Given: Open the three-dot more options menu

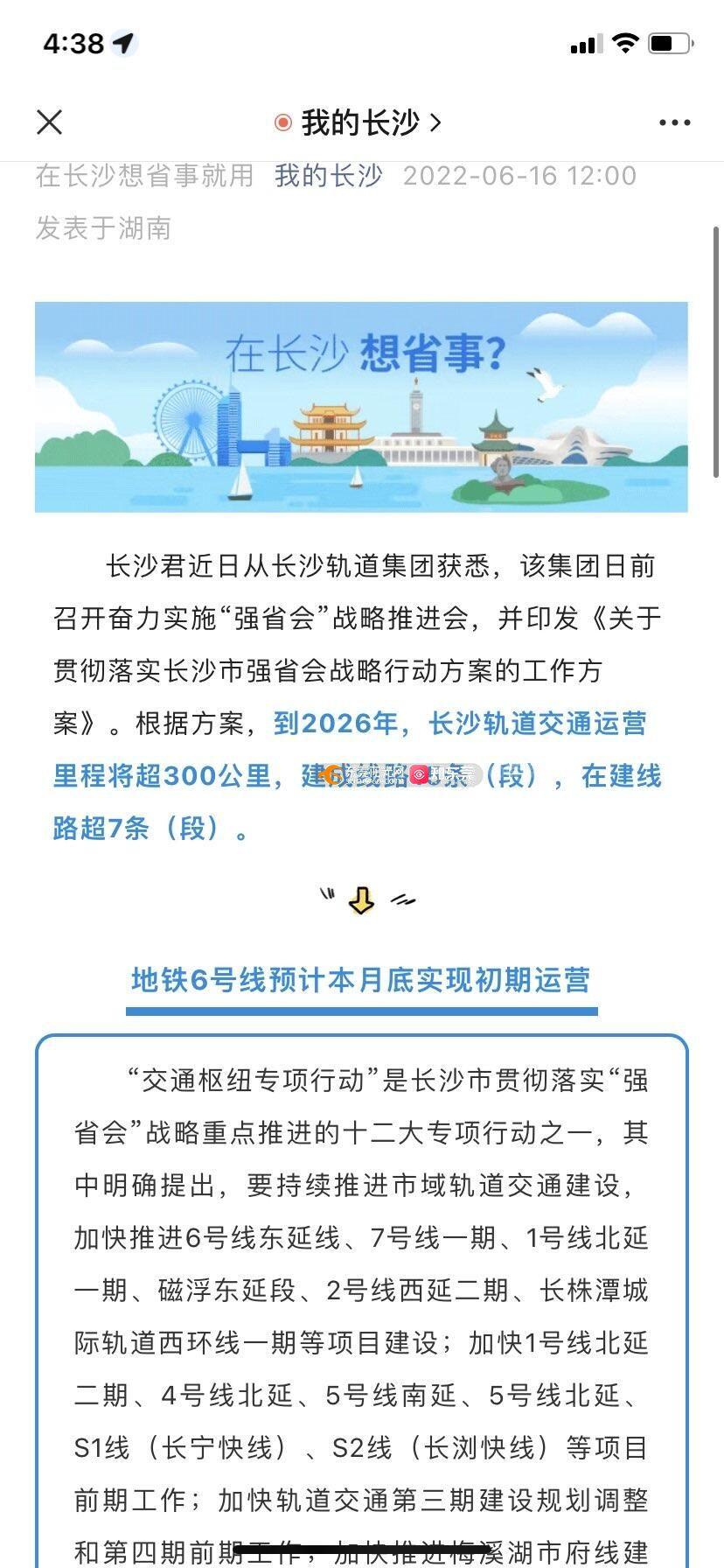Looking at the screenshot, I should tap(674, 123).
